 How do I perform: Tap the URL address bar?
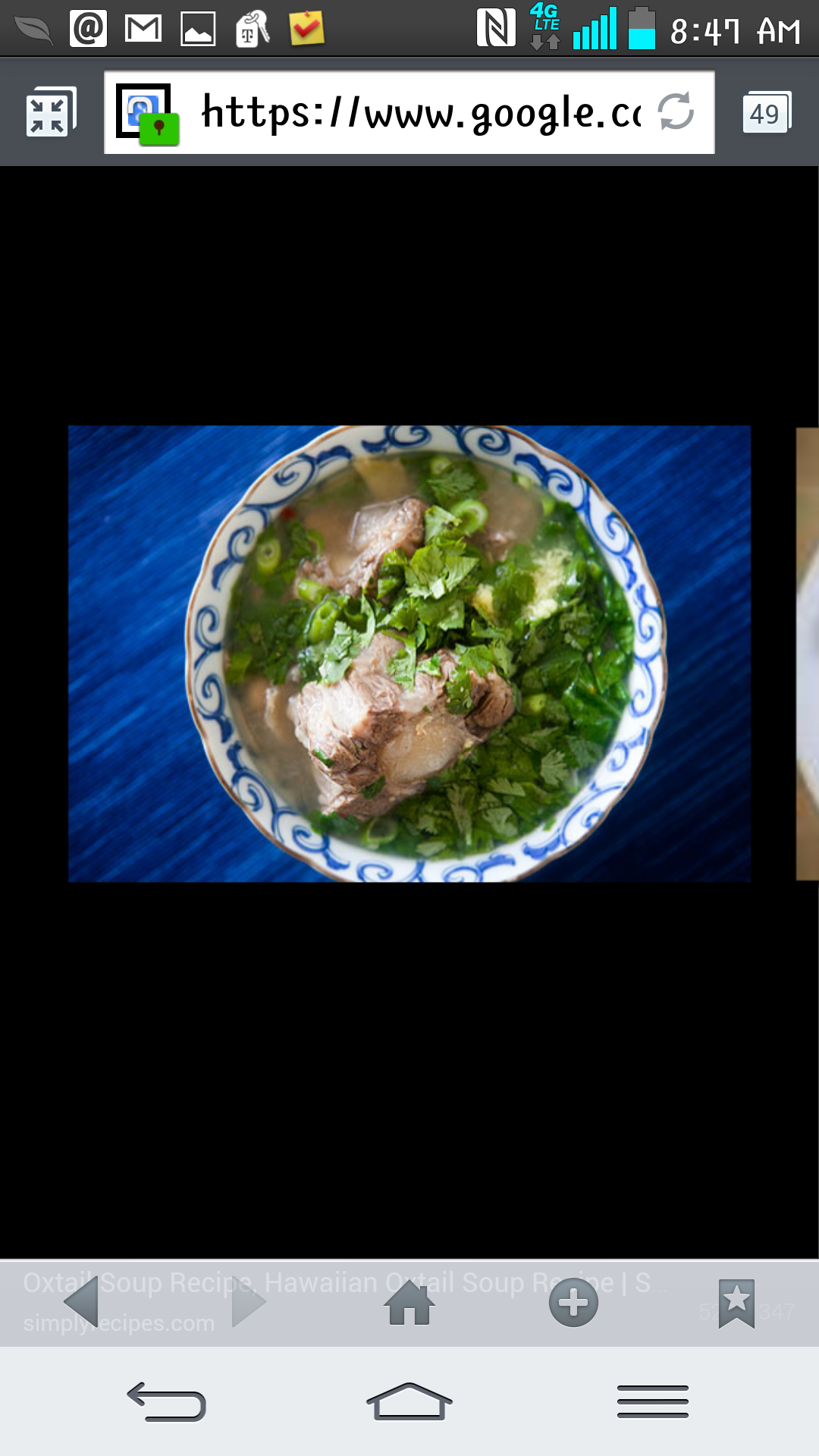click(421, 113)
